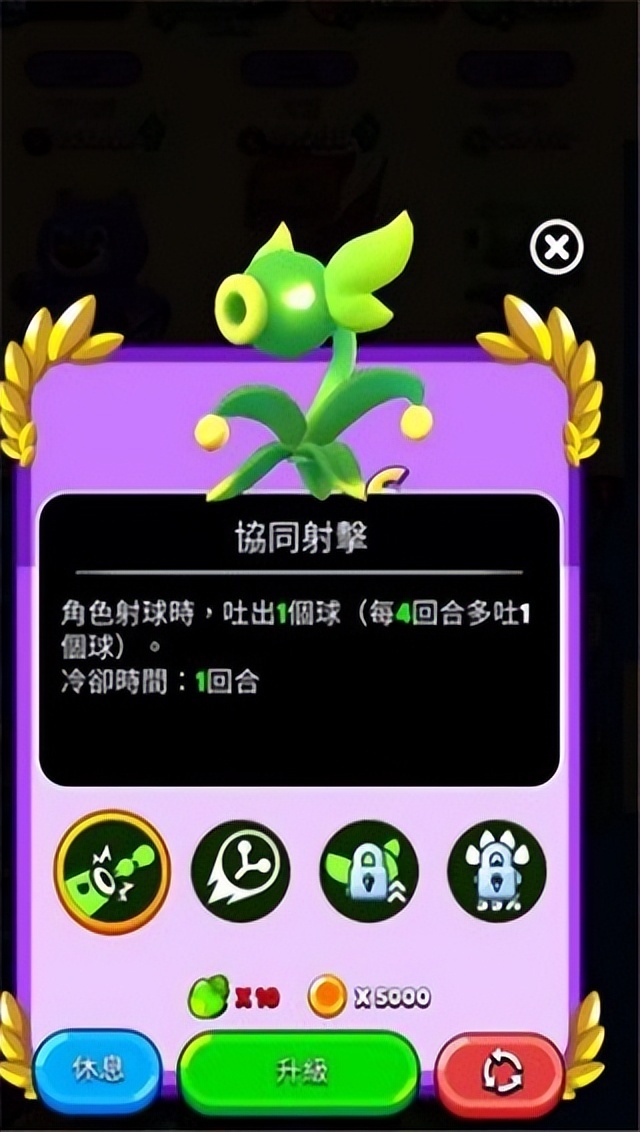Select the cooperative shooting skill icon
The height and width of the screenshot is (1132, 640).
(x=112, y=871)
